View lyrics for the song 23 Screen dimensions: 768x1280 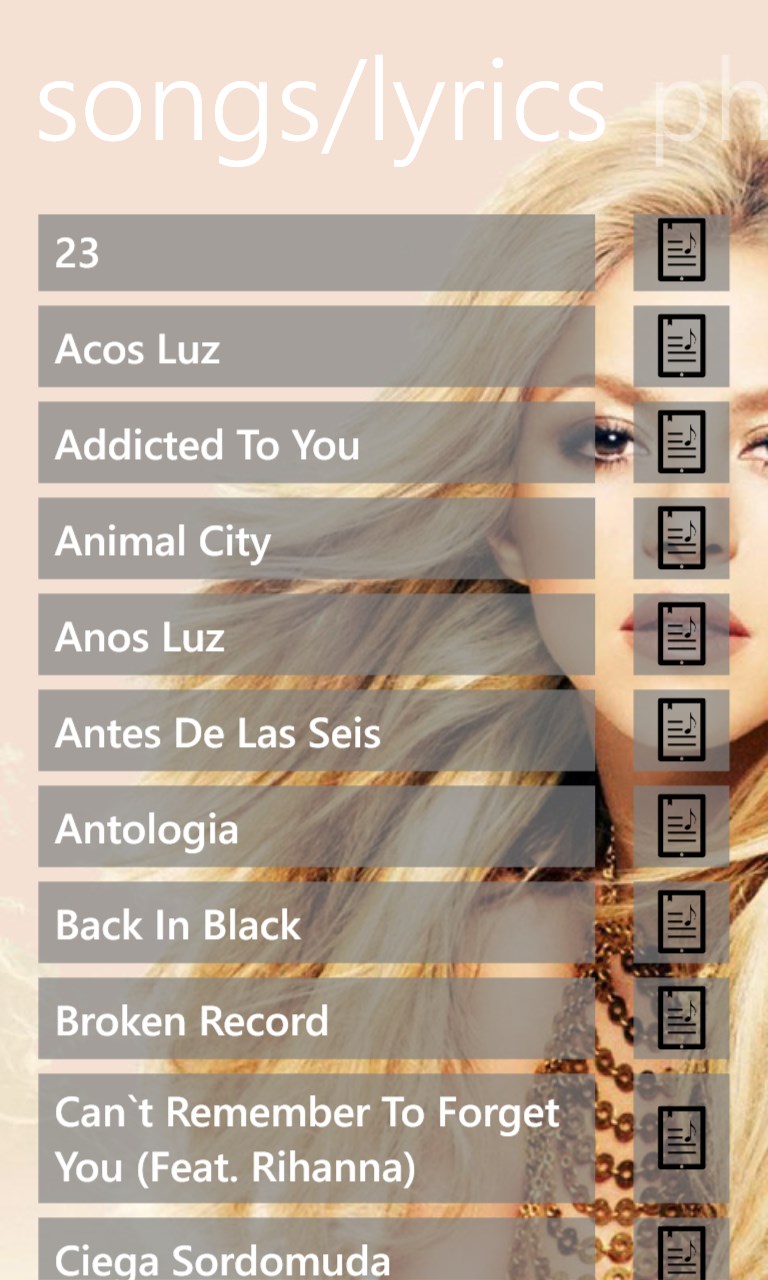click(x=681, y=251)
